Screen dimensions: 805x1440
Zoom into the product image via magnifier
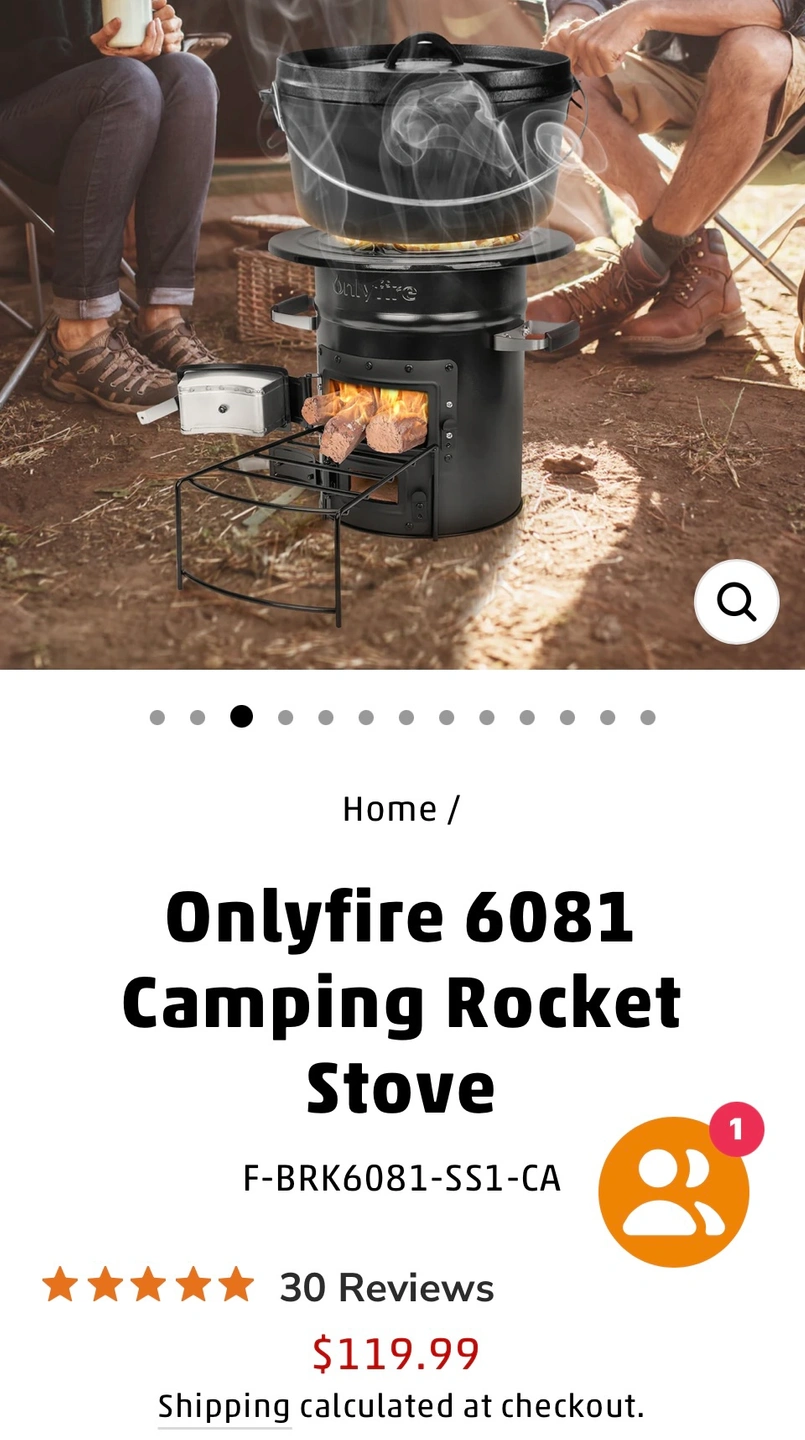point(737,602)
